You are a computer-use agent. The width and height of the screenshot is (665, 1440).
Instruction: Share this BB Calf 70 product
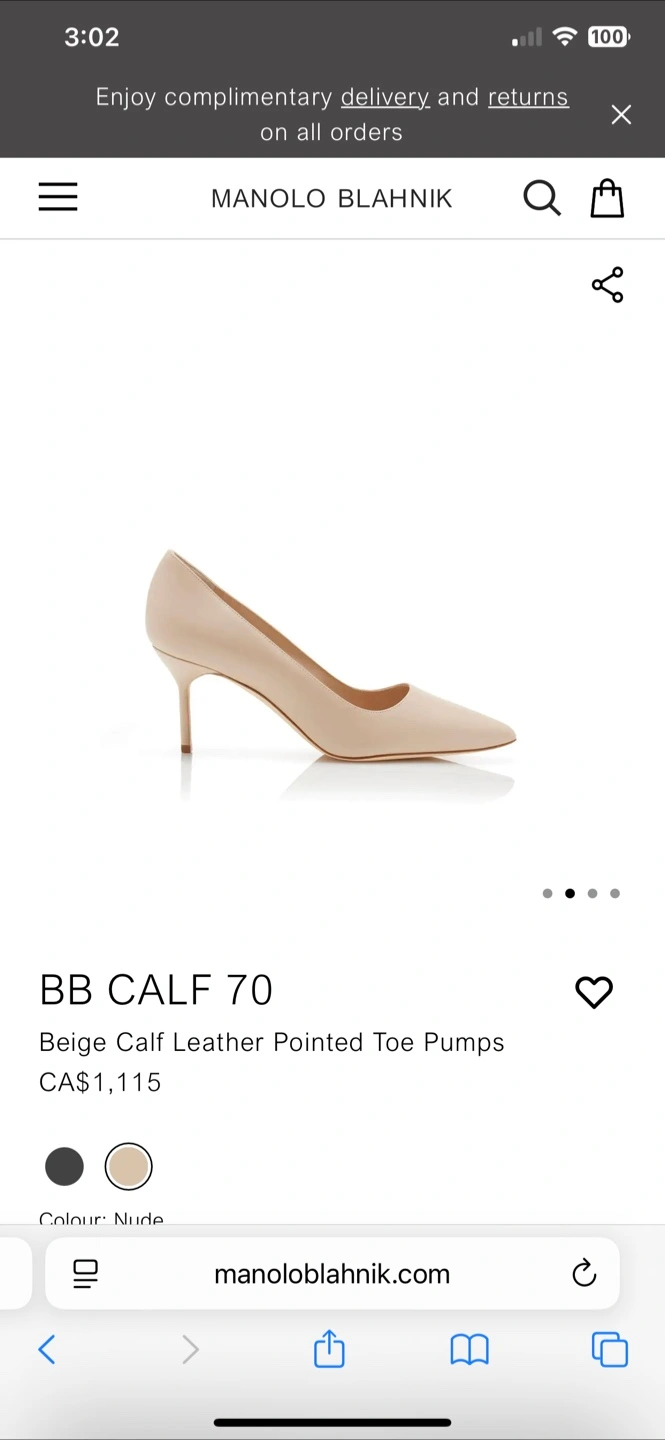(608, 285)
